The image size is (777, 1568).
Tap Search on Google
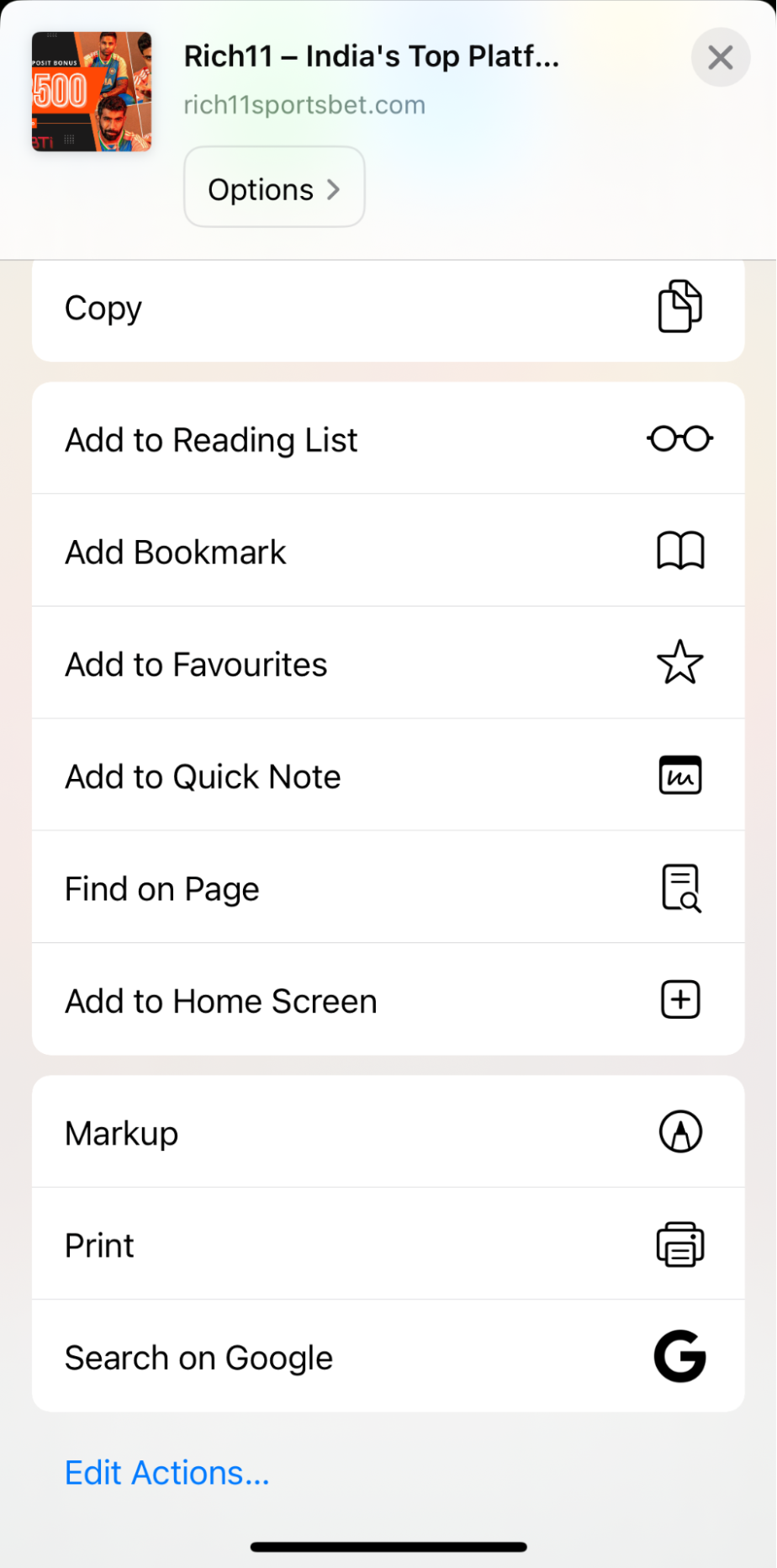point(388,1357)
